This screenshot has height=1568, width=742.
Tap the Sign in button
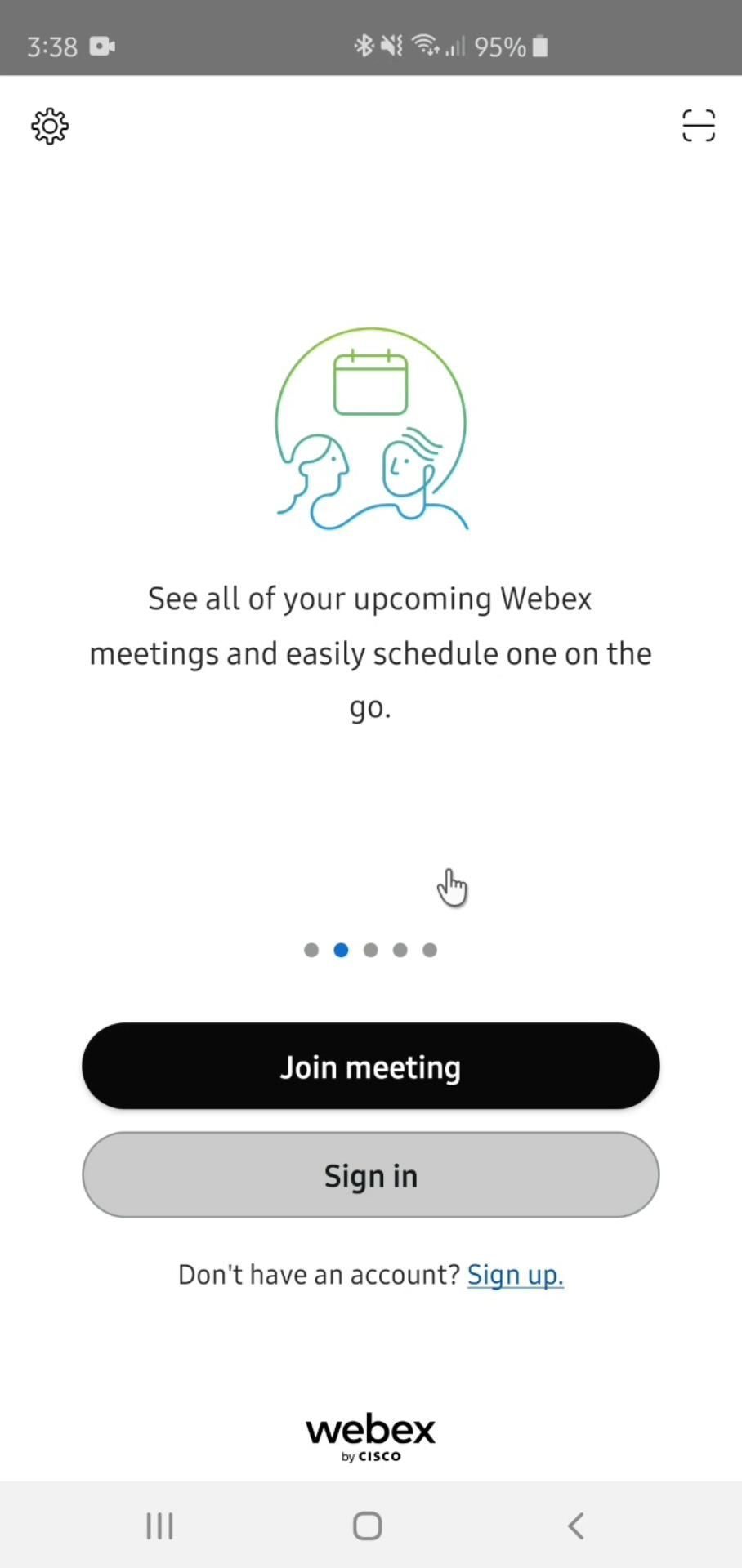370,1175
